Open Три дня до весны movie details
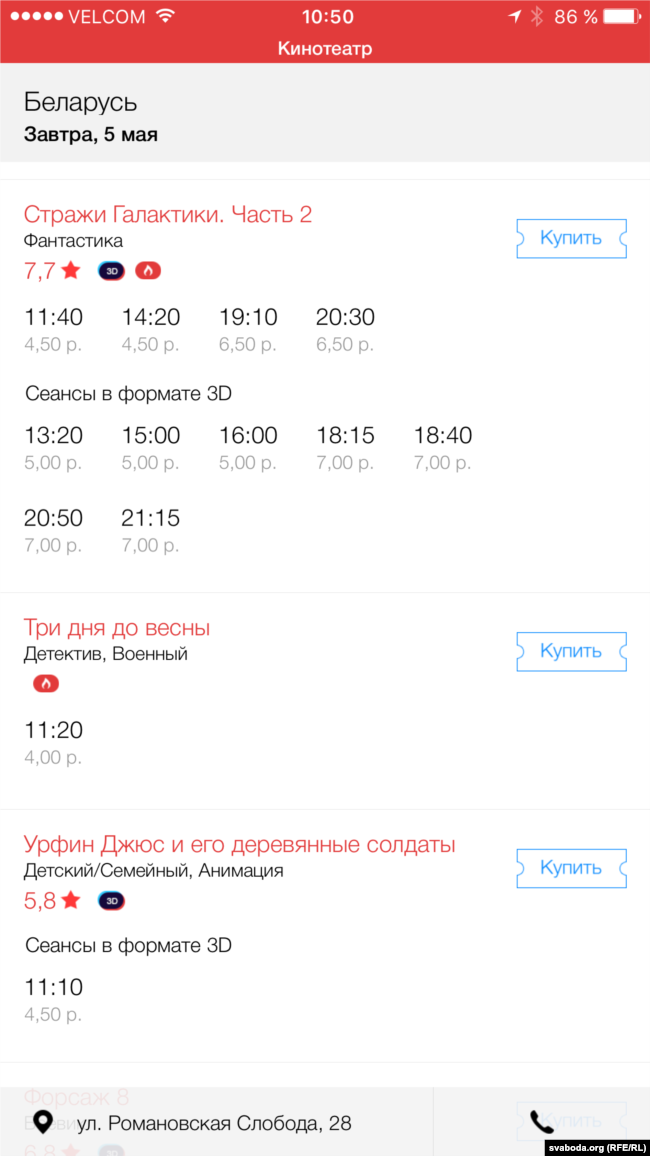The image size is (650, 1156). (117, 628)
